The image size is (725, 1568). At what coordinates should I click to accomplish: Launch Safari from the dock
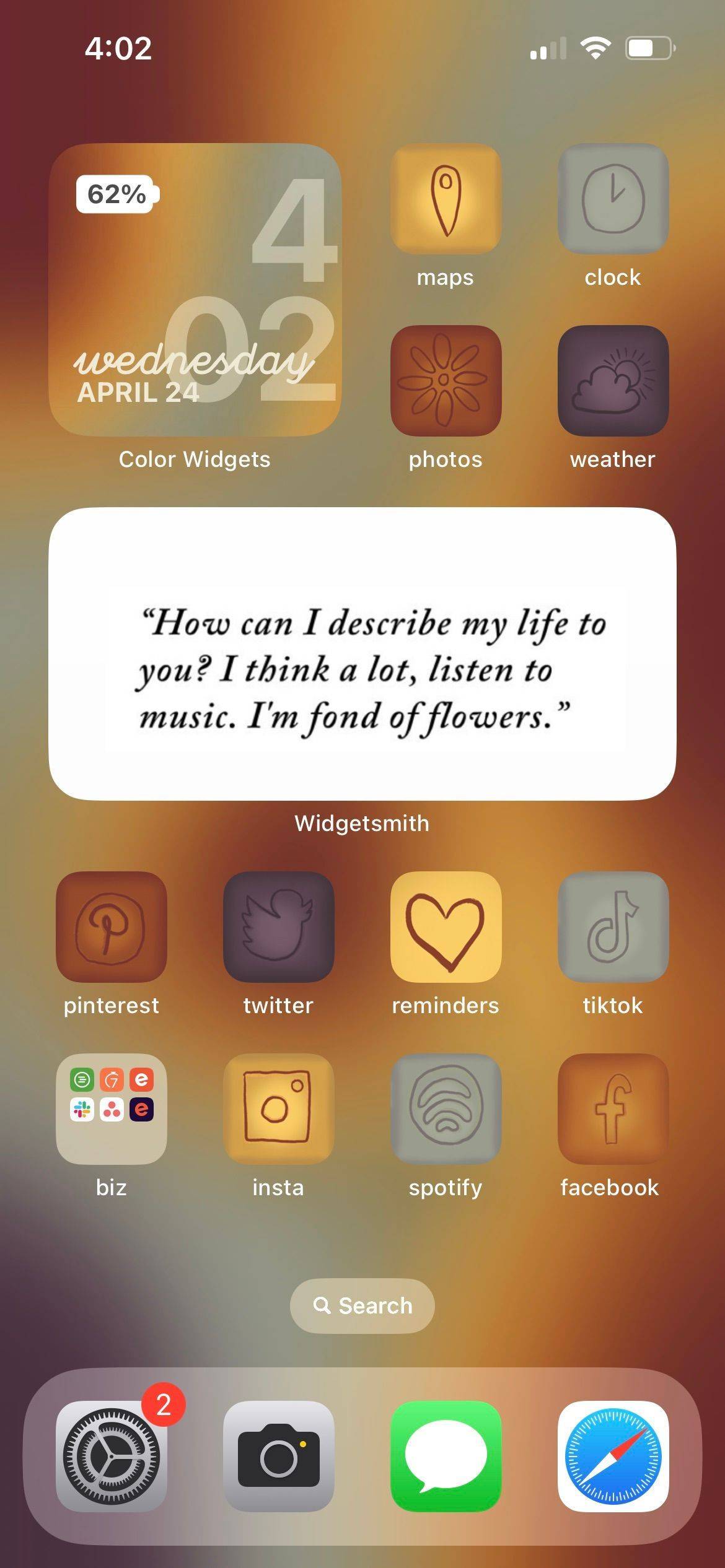tap(613, 1457)
